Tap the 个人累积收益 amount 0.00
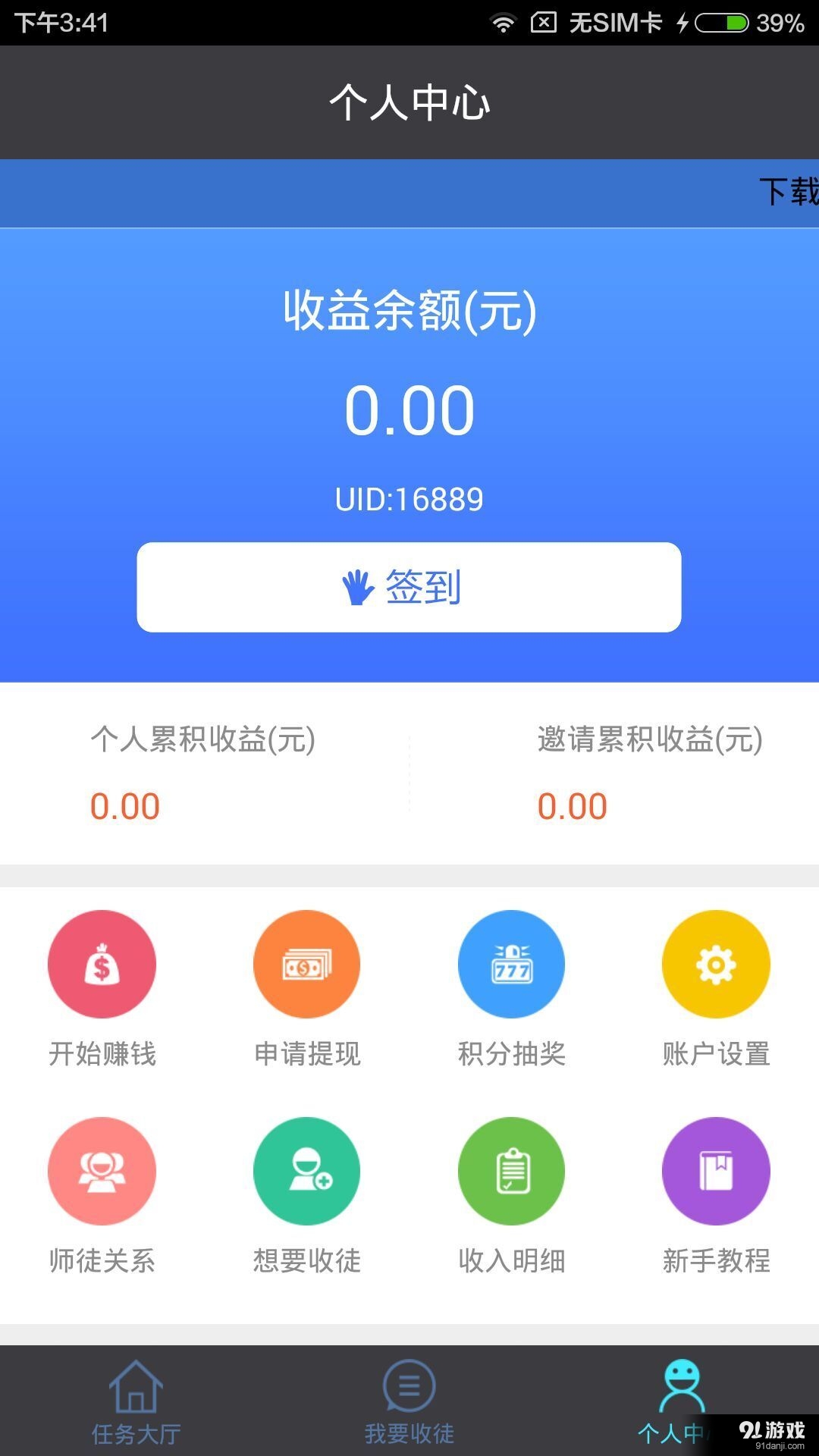The width and height of the screenshot is (819, 1456). (125, 805)
